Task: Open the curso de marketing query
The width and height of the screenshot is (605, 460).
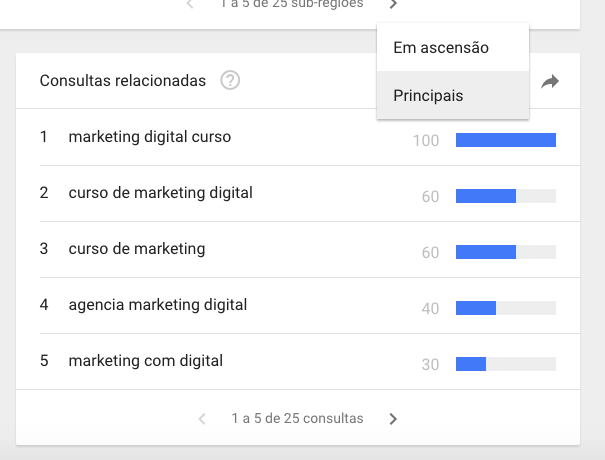Action: pyautogui.click(x=137, y=248)
